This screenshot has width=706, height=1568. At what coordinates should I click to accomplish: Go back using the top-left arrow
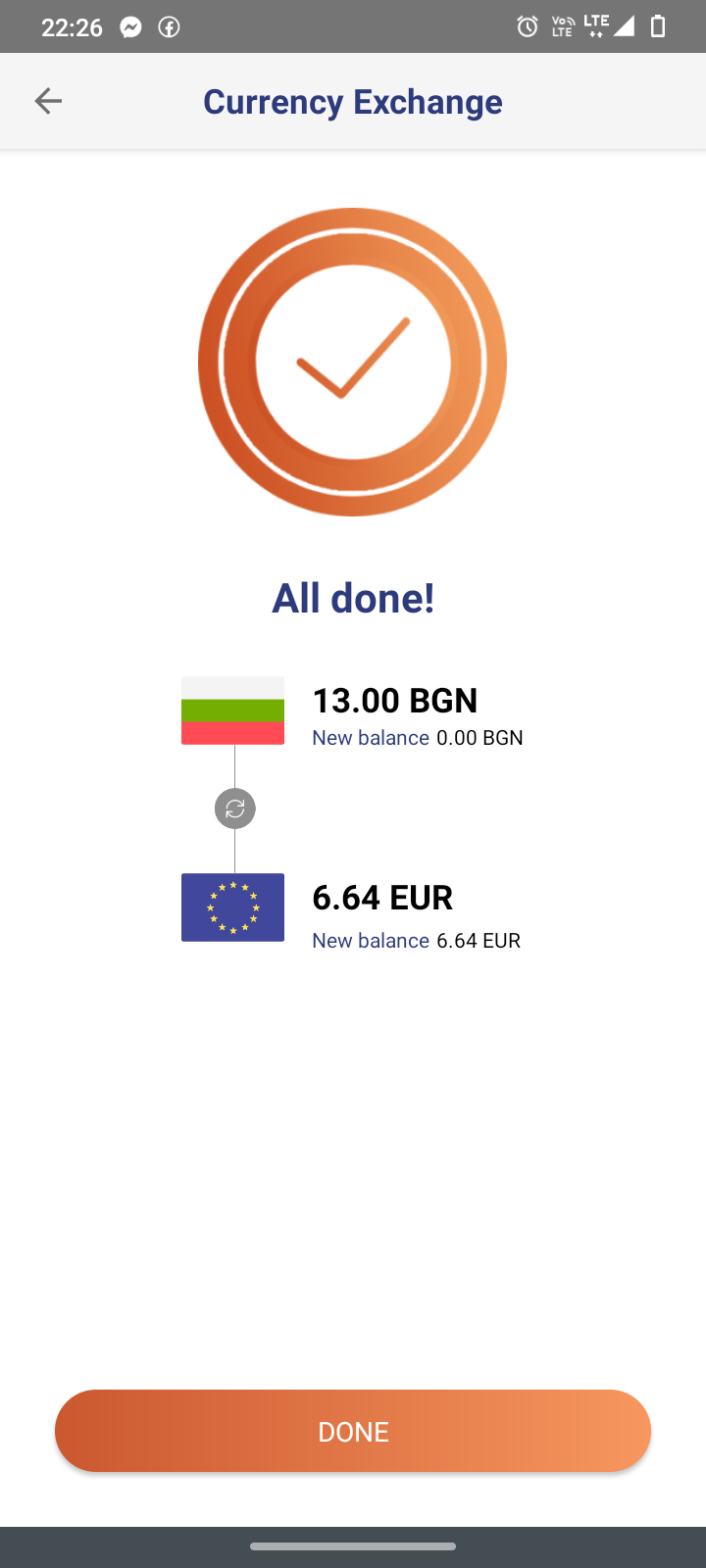coord(48,101)
